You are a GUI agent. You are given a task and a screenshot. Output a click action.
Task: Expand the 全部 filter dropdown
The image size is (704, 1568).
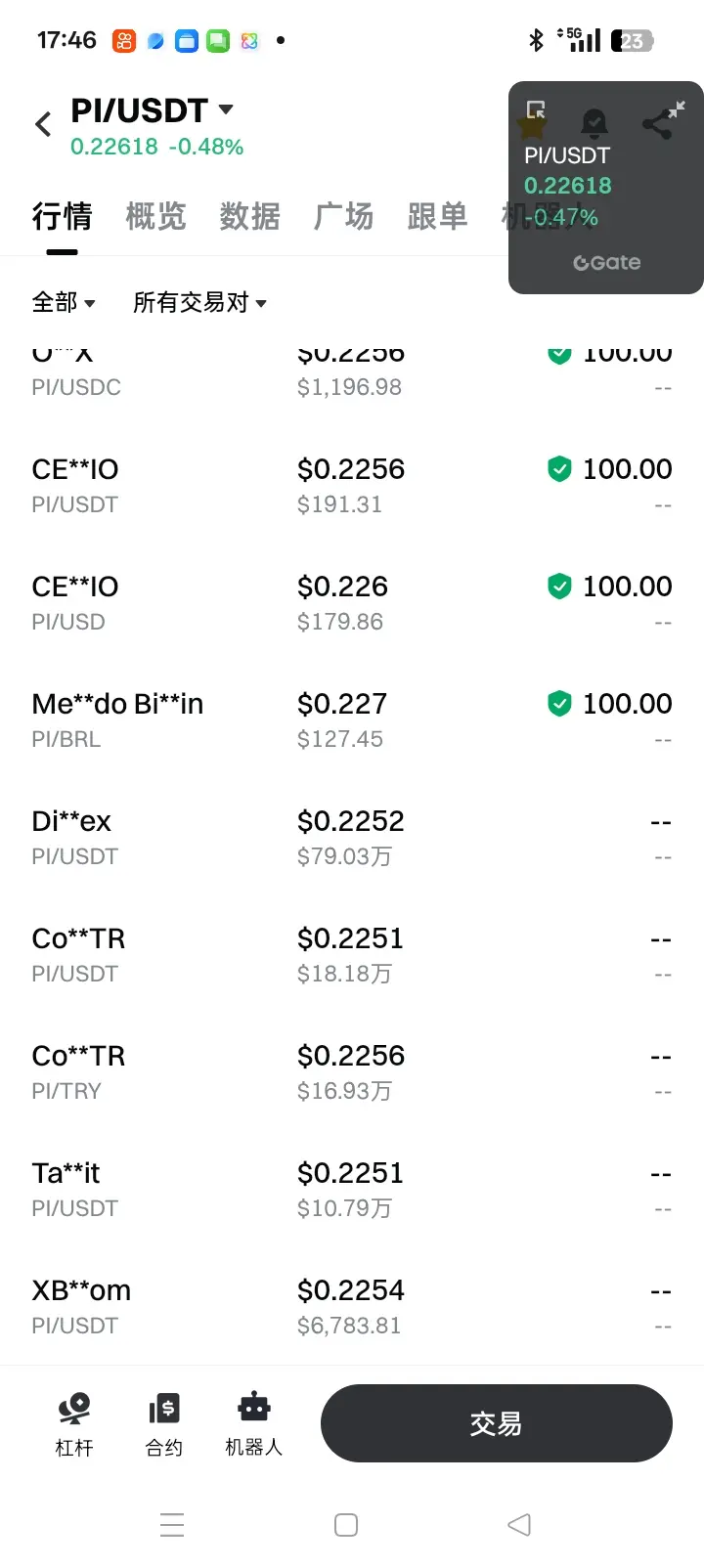(64, 303)
